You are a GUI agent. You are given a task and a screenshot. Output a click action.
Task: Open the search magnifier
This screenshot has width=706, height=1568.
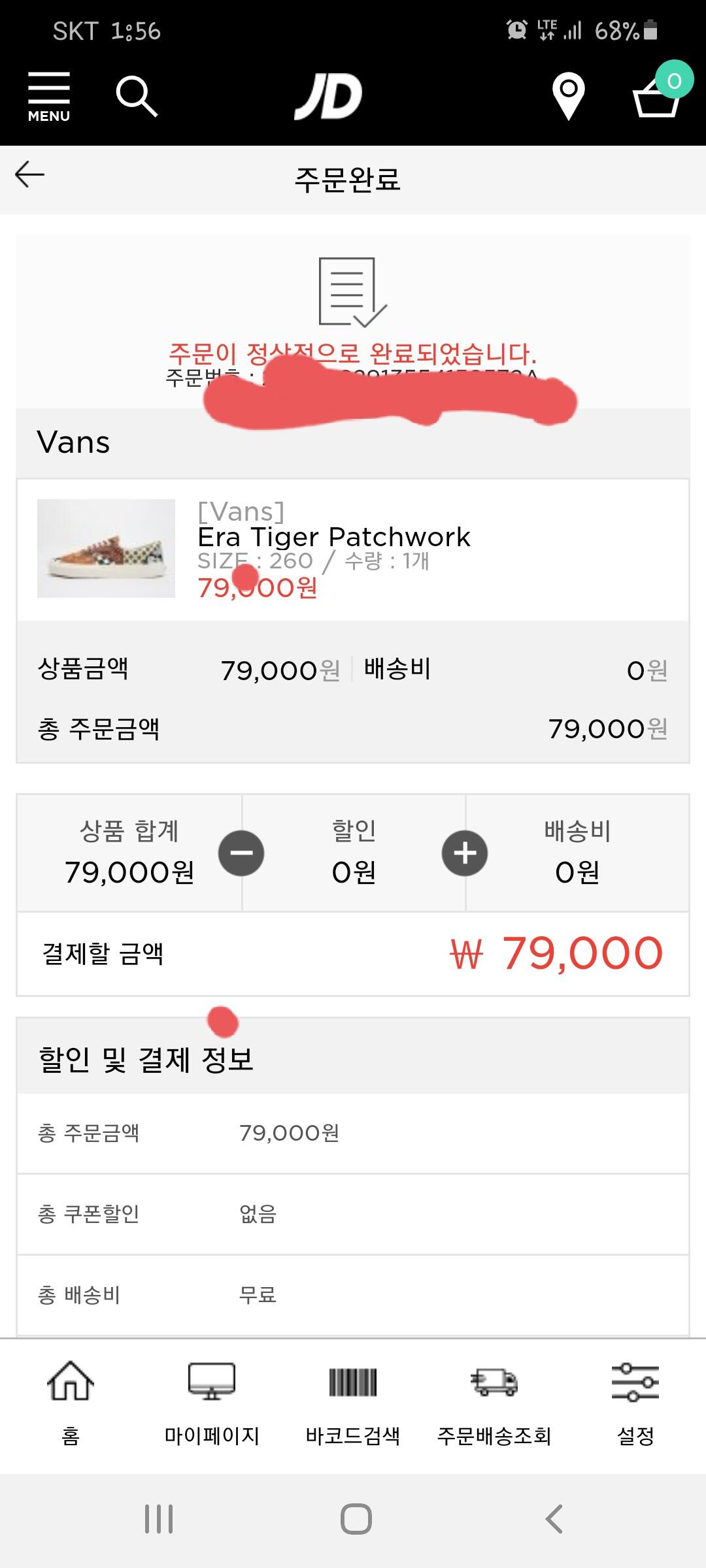pyautogui.click(x=137, y=96)
